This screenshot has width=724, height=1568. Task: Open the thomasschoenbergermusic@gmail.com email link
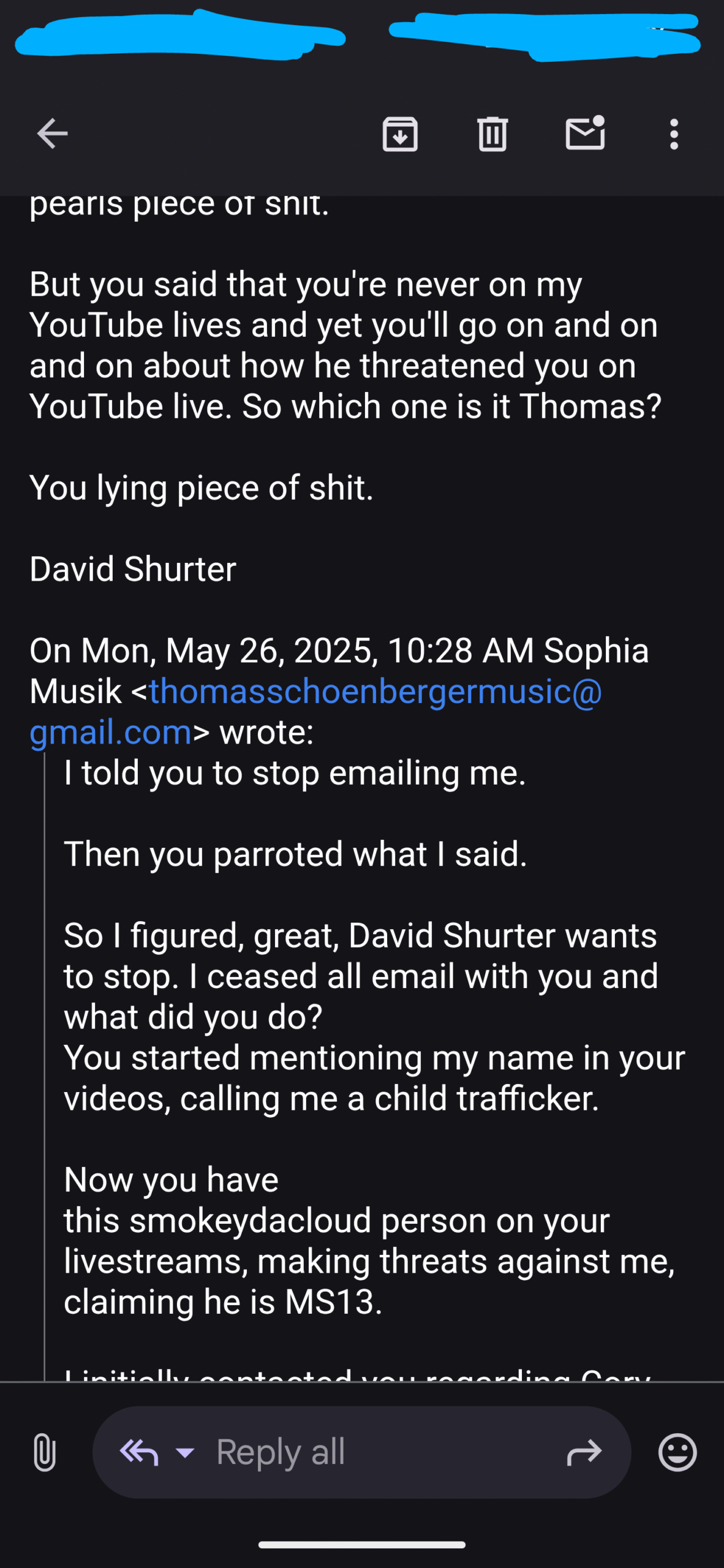pos(315,711)
